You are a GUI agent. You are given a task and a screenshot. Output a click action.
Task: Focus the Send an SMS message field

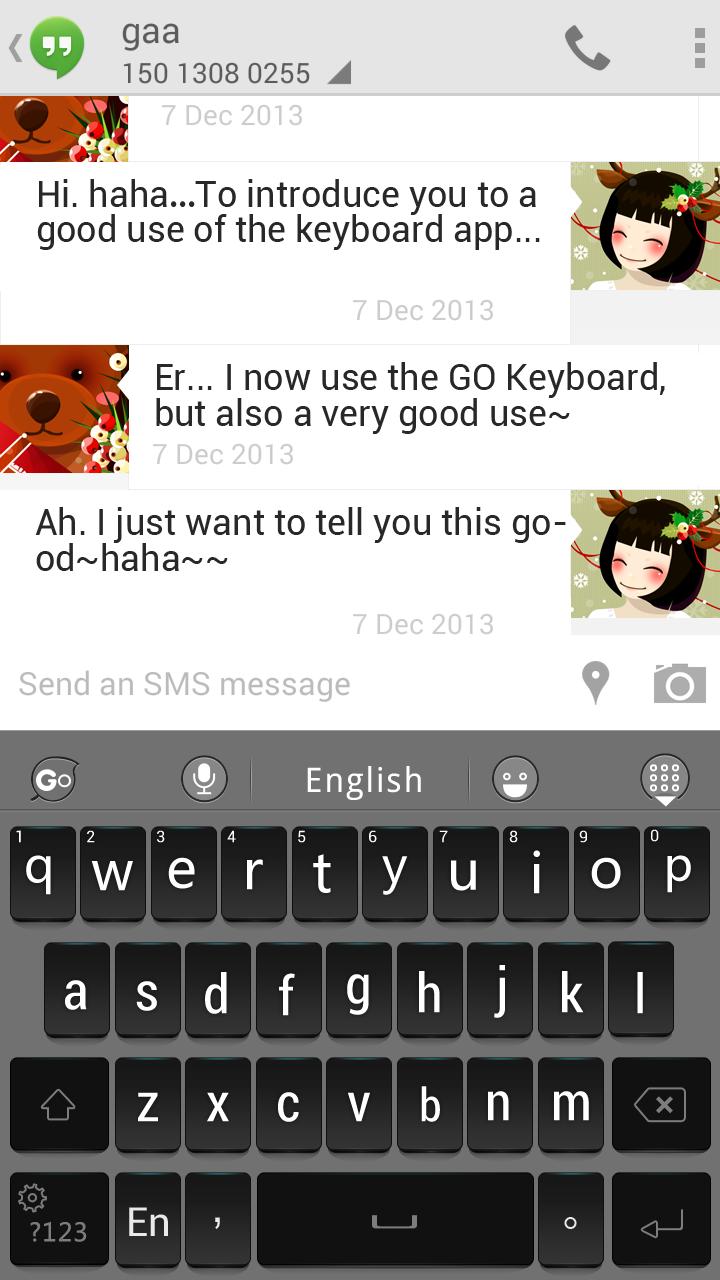click(x=290, y=684)
